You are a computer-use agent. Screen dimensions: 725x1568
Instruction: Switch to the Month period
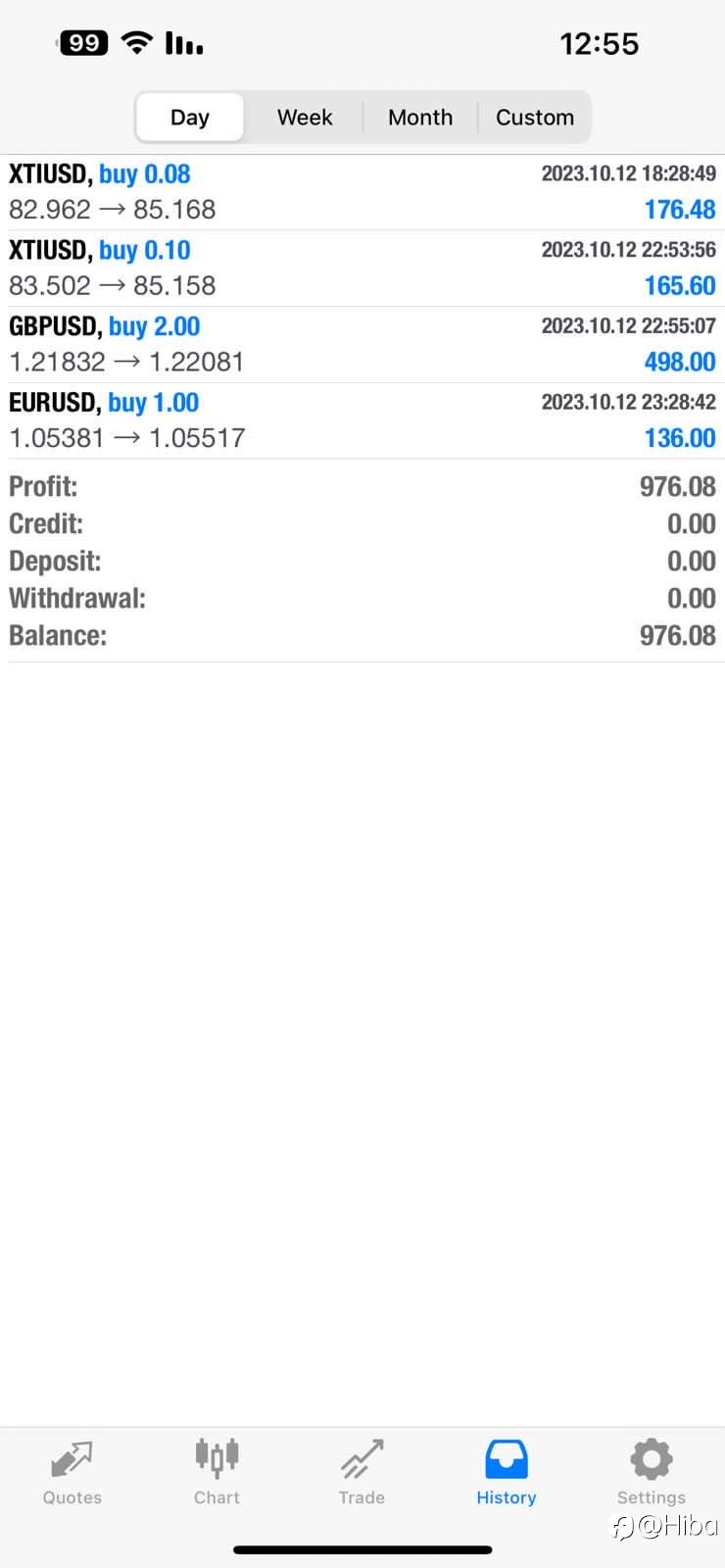(420, 118)
